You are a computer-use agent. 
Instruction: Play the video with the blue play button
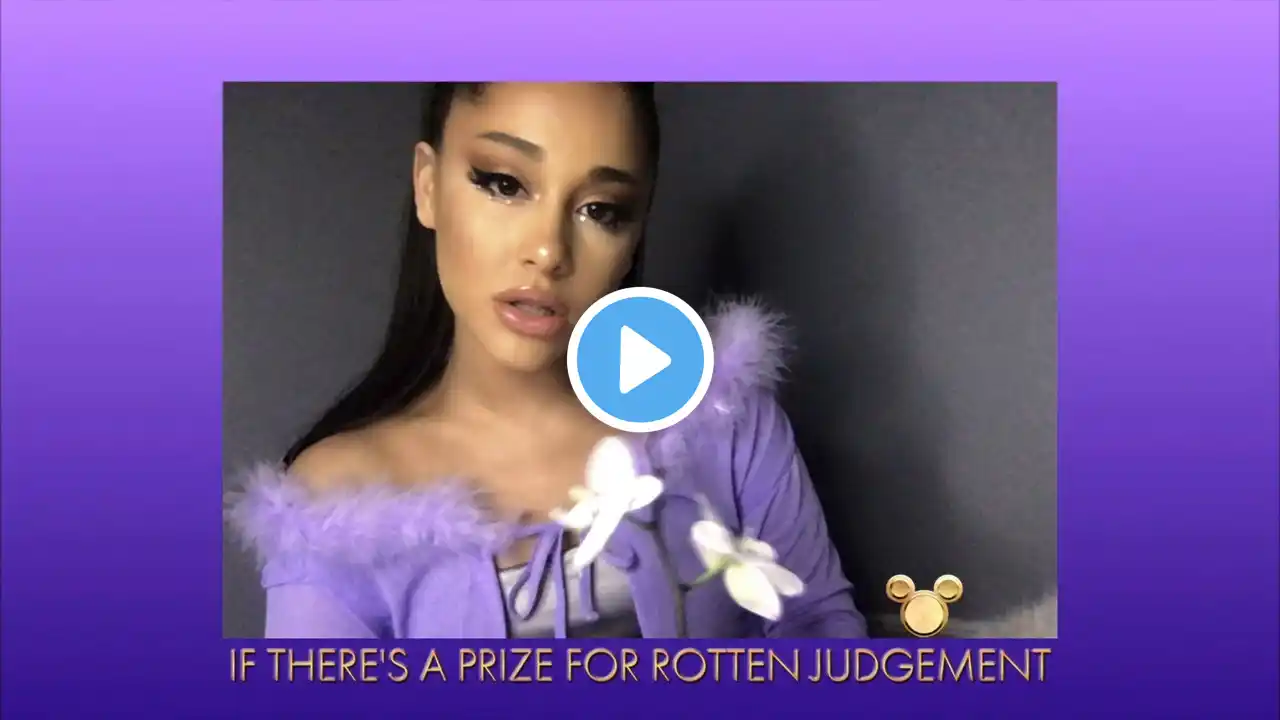(640, 360)
